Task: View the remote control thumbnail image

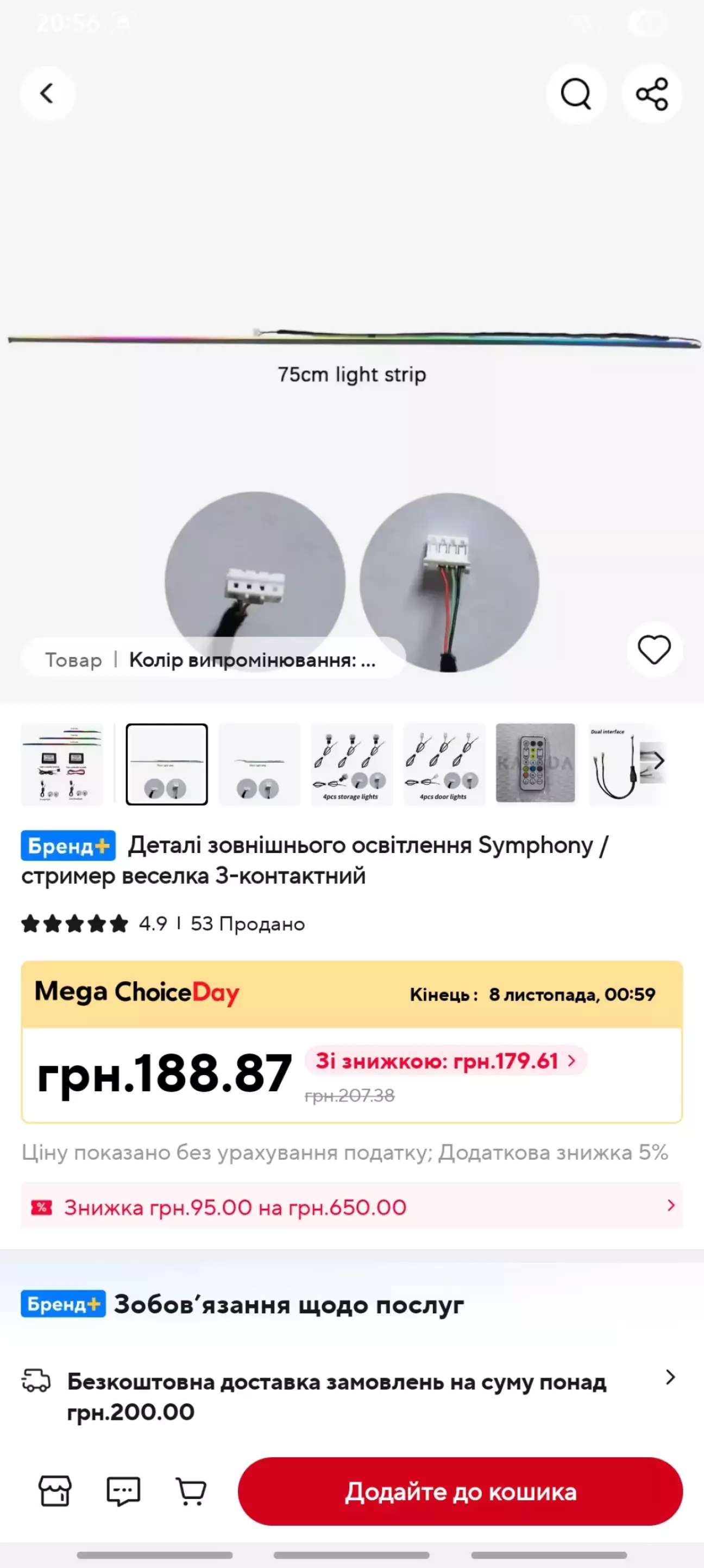Action: coord(535,764)
